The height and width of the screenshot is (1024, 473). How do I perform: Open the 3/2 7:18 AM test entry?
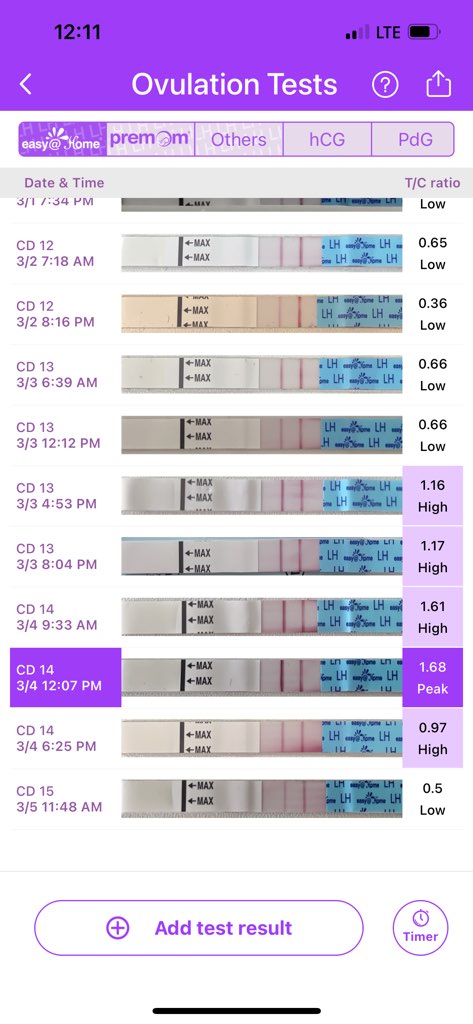[x=236, y=253]
